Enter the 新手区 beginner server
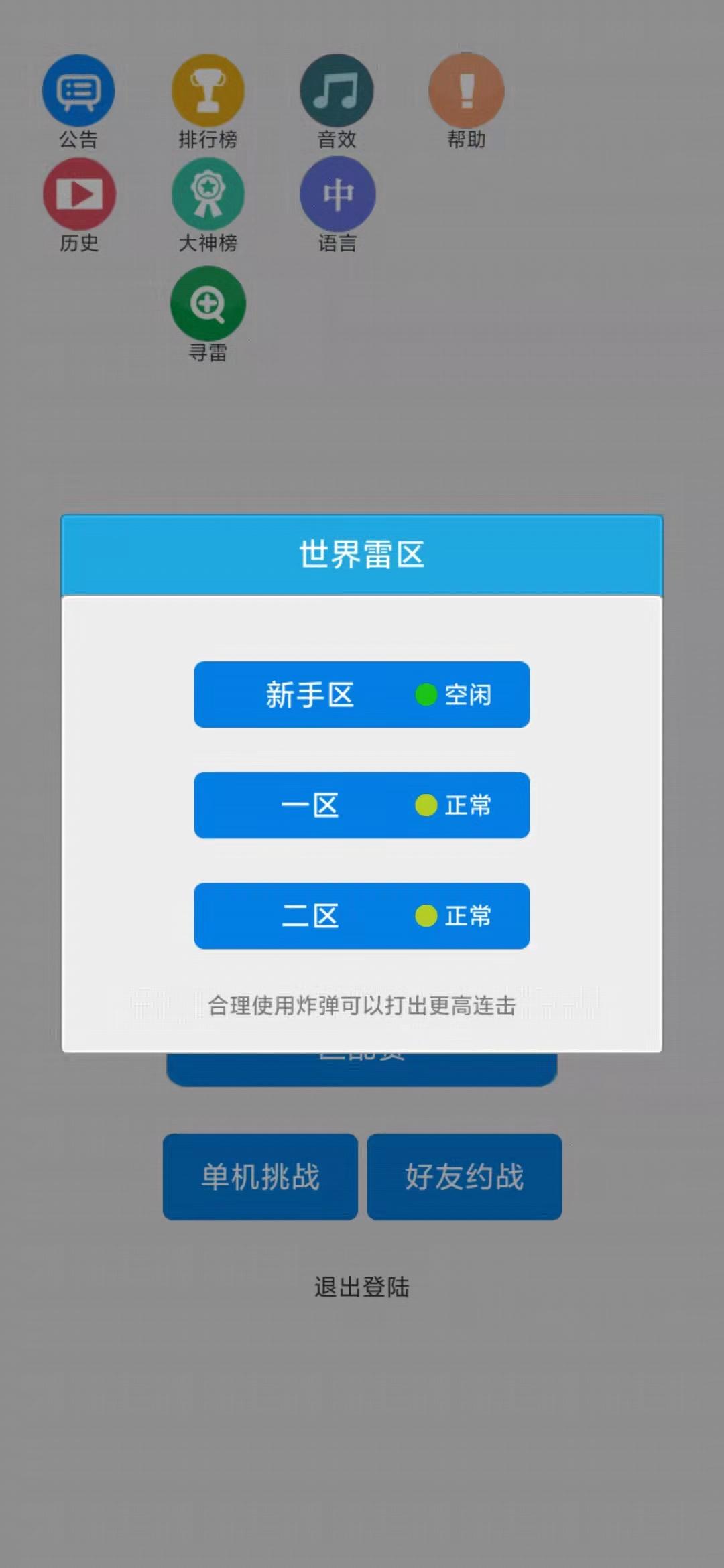 (362, 696)
